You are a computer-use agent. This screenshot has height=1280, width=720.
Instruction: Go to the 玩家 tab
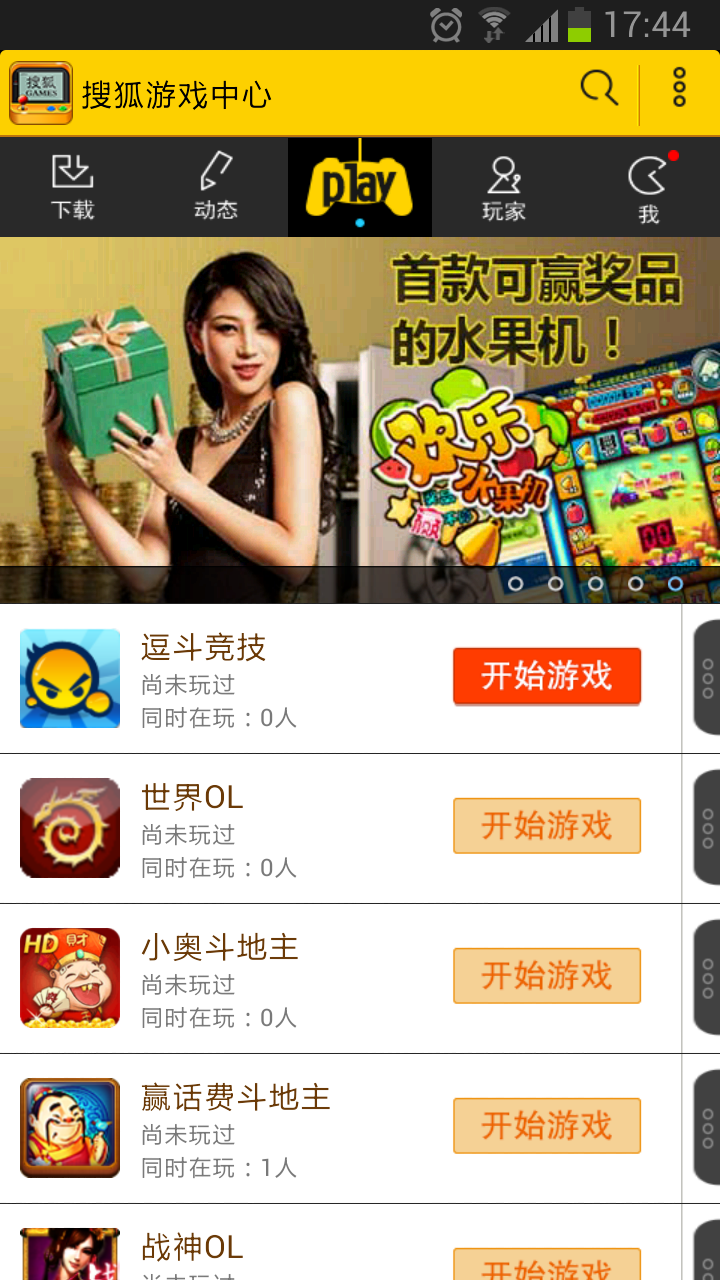click(503, 187)
